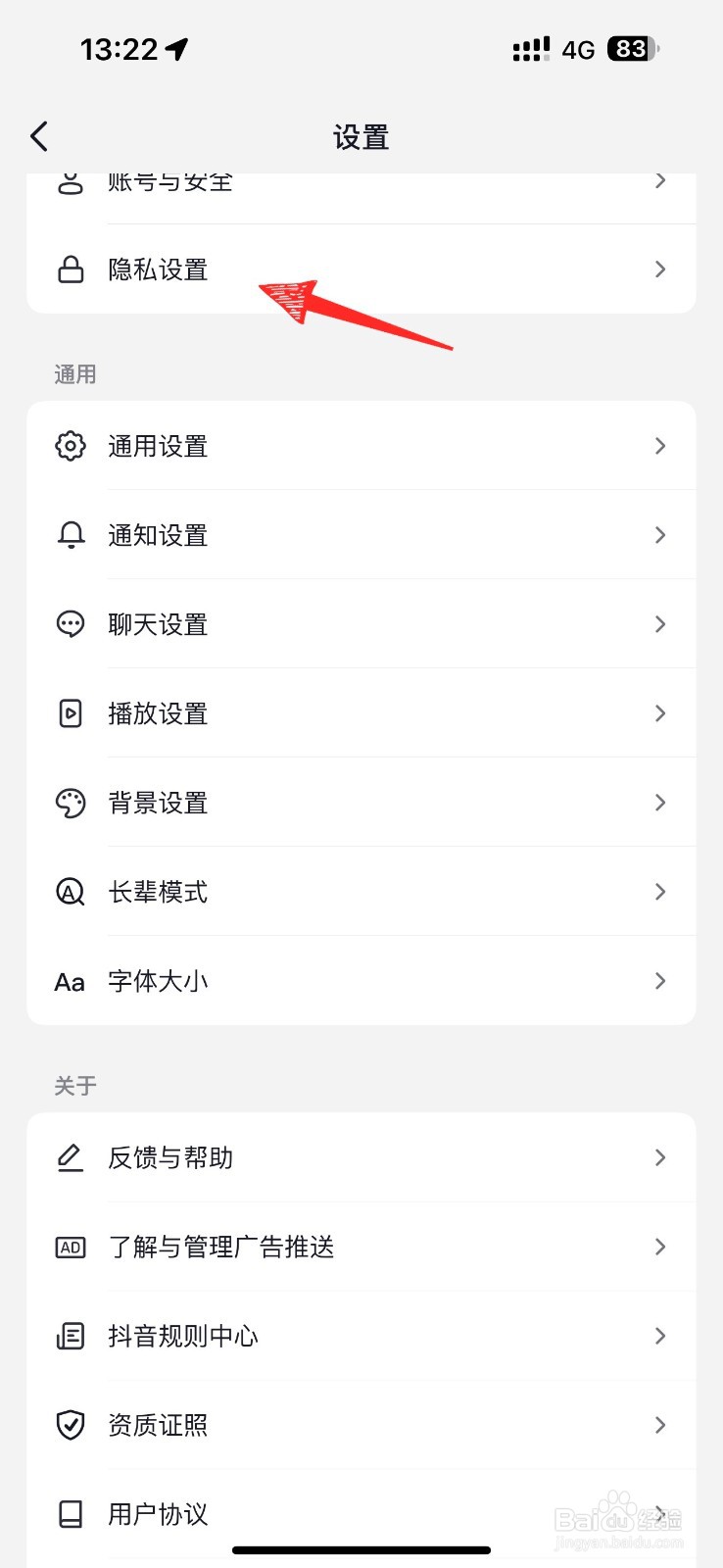Click the 聊天设置 chat bubble icon
The height and width of the screenshot is (1568, 723).
tap(70, 624)
